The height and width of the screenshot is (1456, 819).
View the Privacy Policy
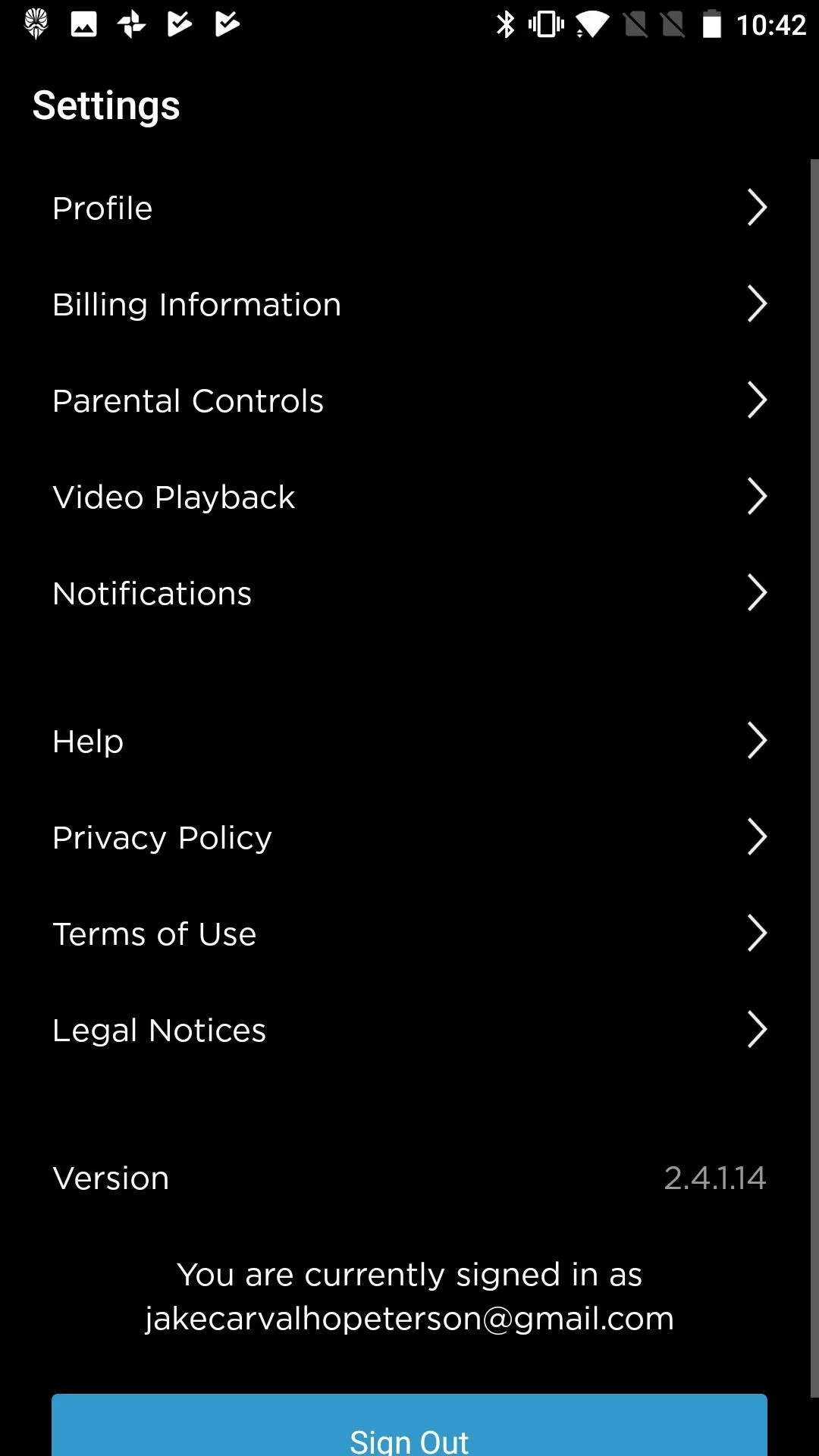click(409, 837)
